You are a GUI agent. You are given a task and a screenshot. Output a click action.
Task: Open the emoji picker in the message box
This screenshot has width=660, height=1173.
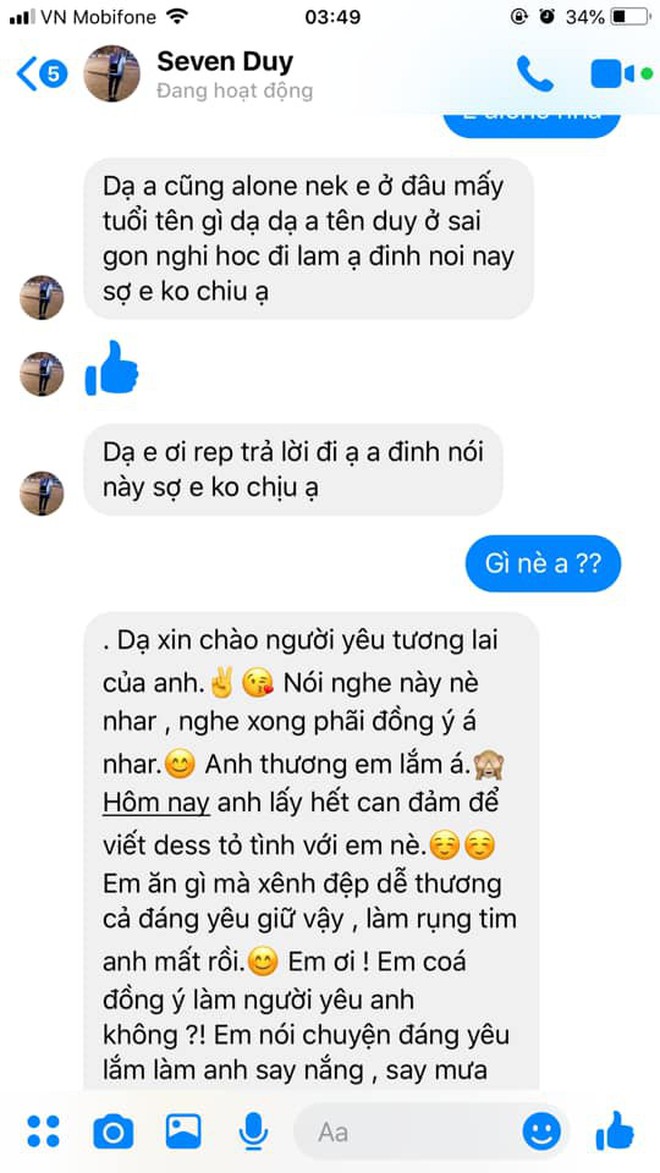point(542,1131)
